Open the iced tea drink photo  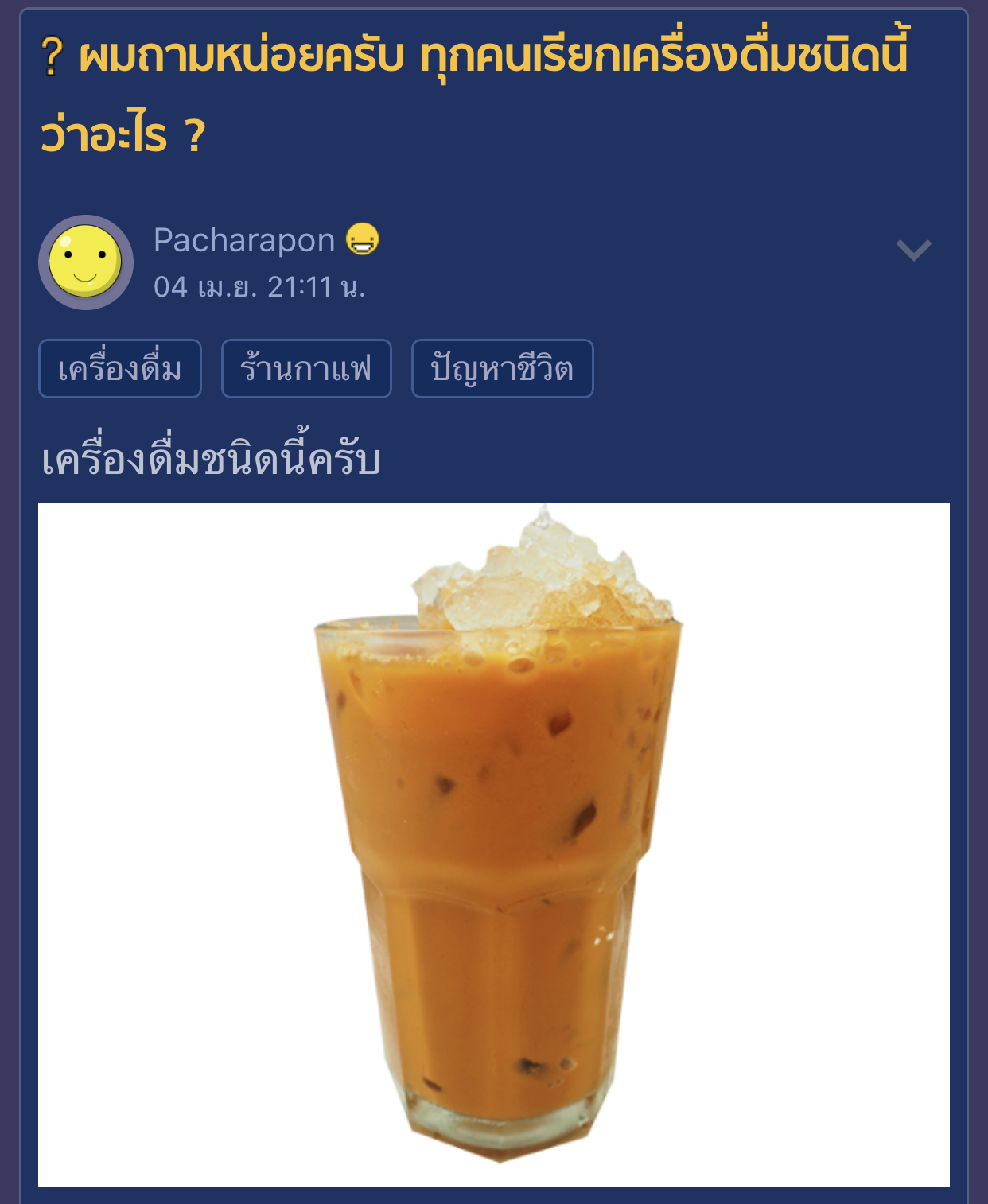494,845
